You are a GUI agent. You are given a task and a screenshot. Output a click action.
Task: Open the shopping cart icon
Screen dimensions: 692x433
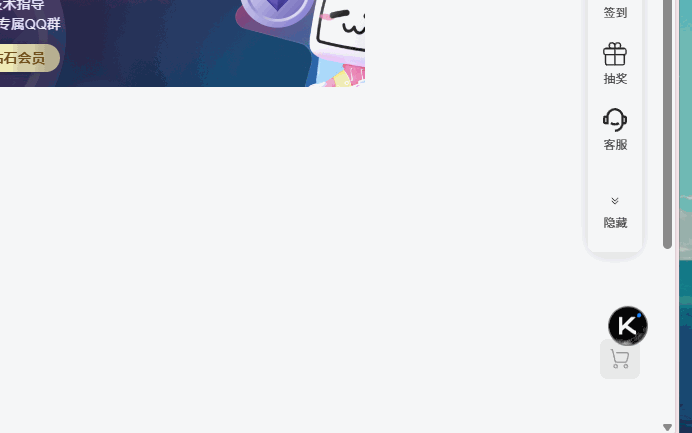[x=620, y=359]
